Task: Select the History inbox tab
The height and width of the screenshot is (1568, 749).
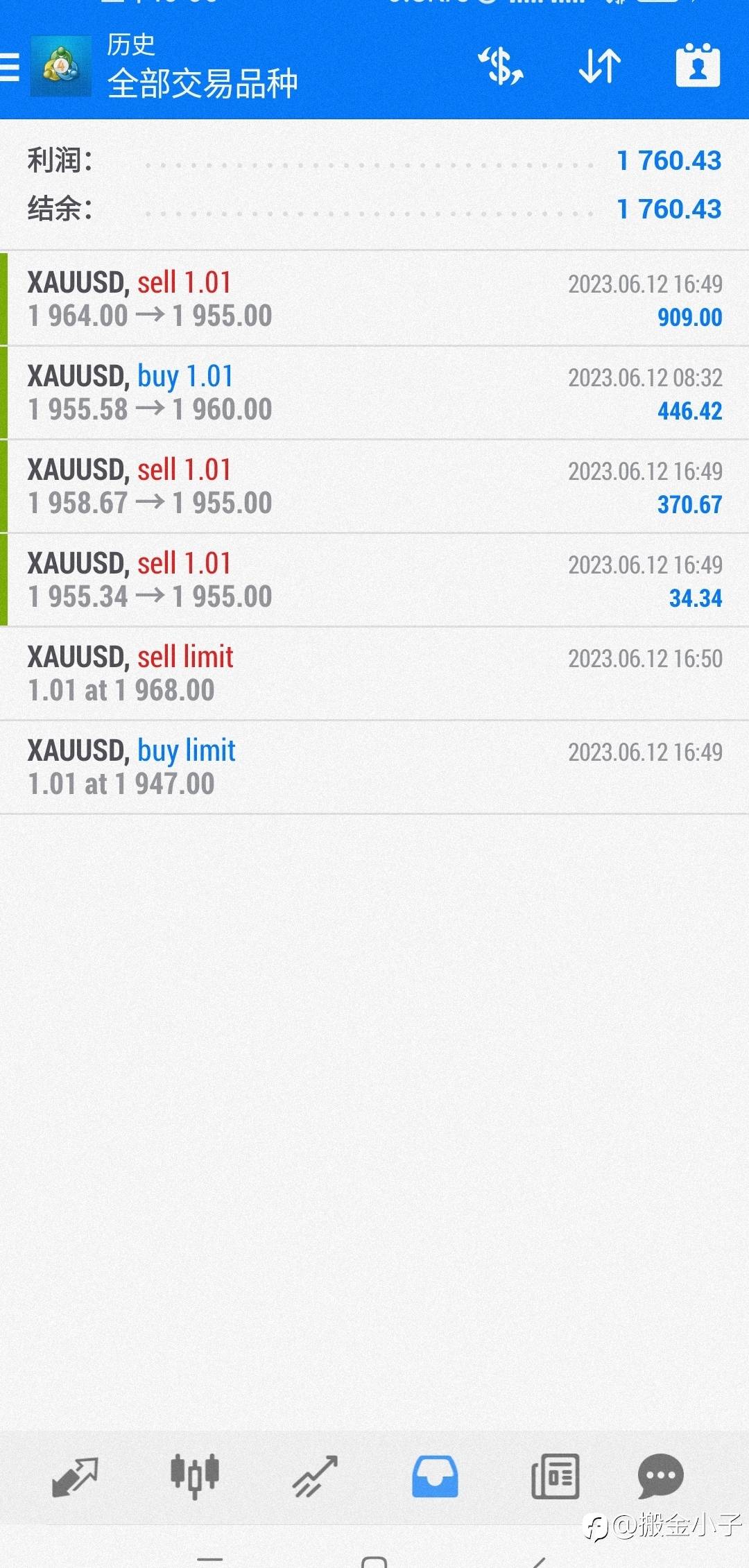Action: coord(435,1477)
